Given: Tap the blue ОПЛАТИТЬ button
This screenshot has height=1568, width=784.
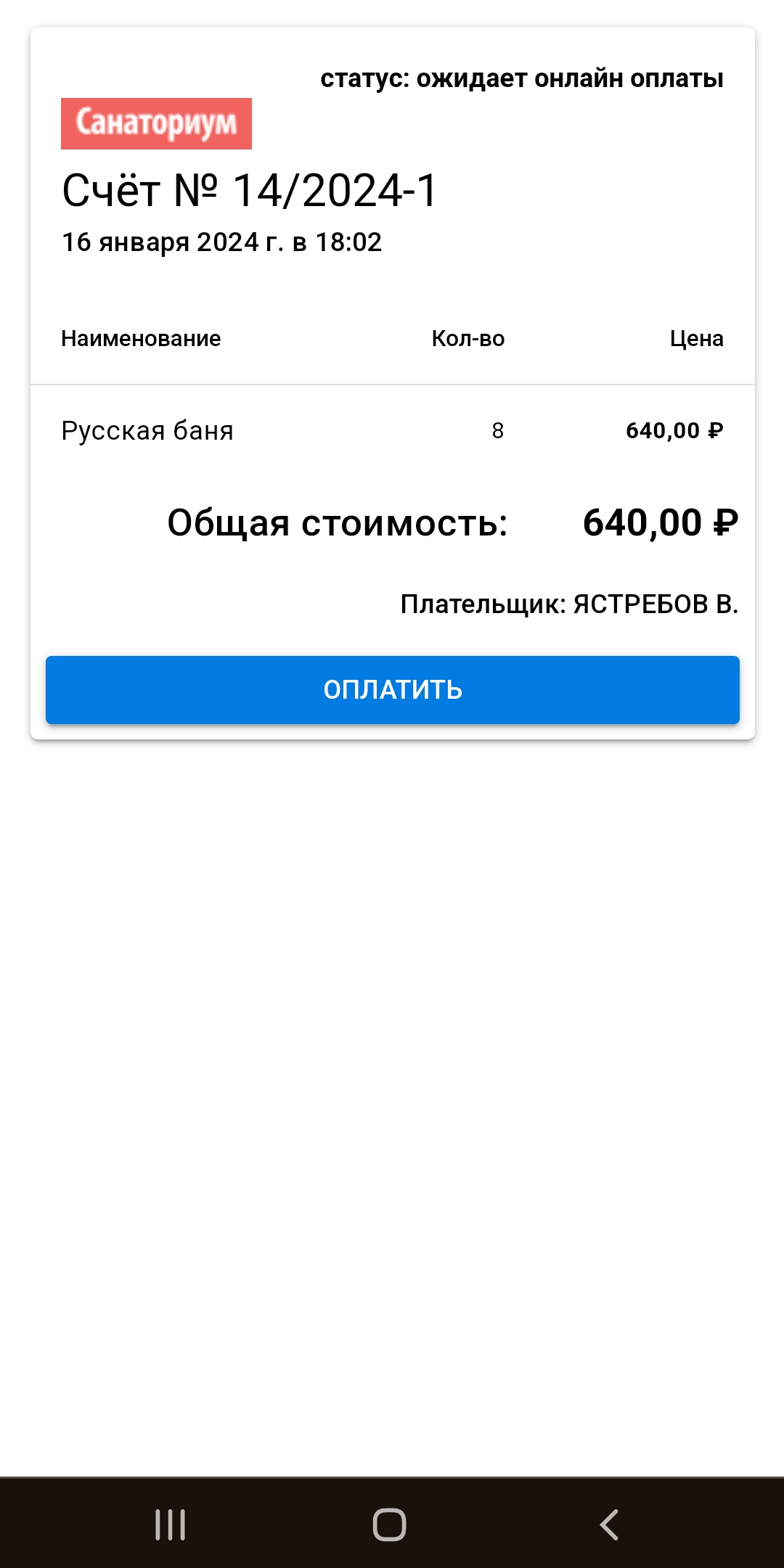Looking at the screenshot, I should 392,689.
